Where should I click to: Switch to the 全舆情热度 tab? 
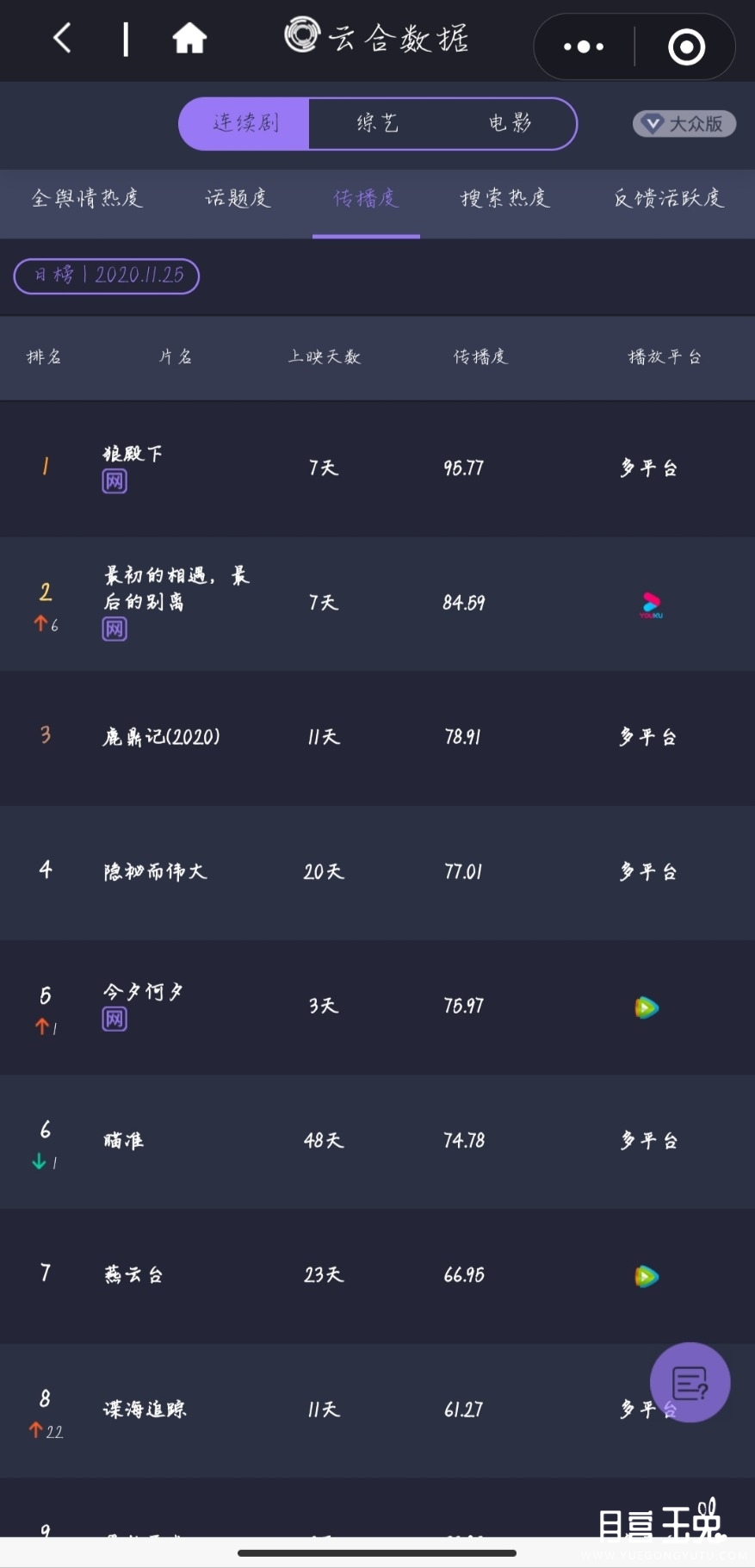click(x=86, y=199)
